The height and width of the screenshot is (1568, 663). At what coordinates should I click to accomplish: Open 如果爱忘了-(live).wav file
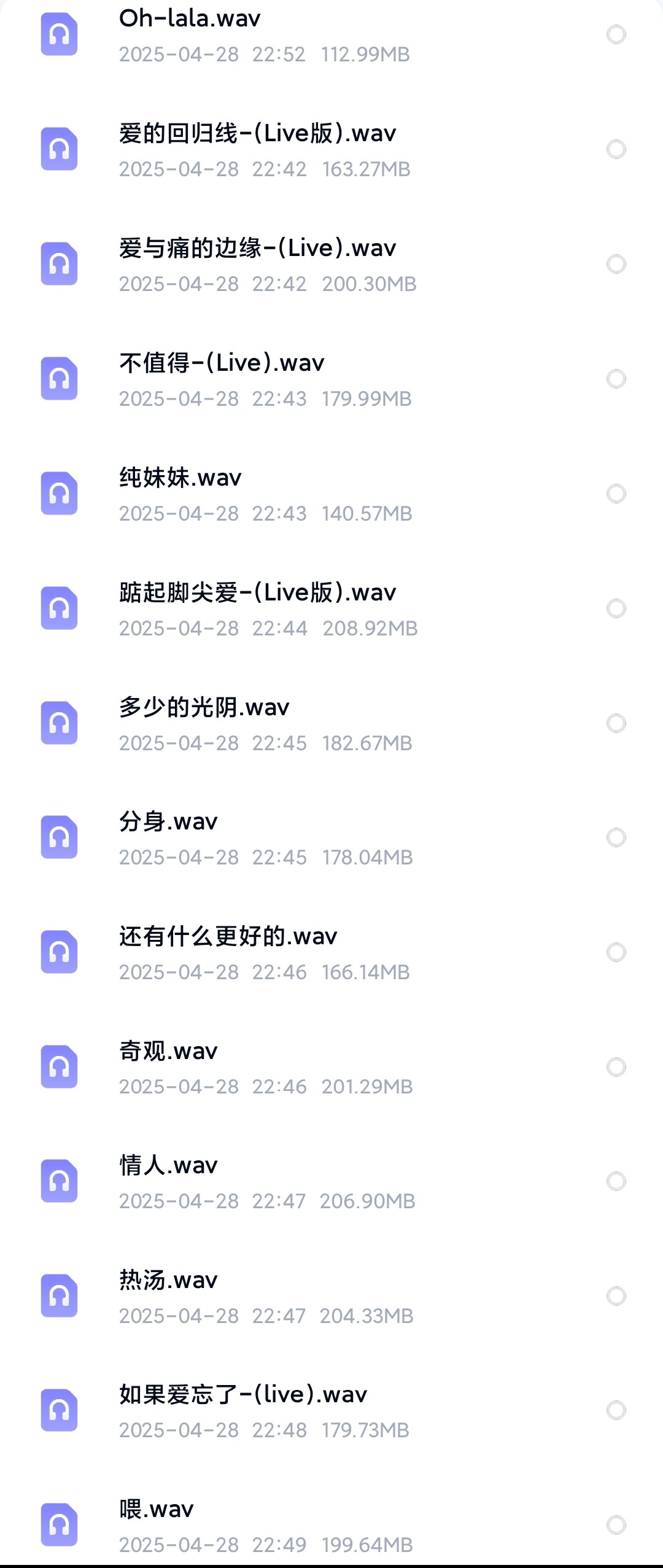pos(243,1395)
